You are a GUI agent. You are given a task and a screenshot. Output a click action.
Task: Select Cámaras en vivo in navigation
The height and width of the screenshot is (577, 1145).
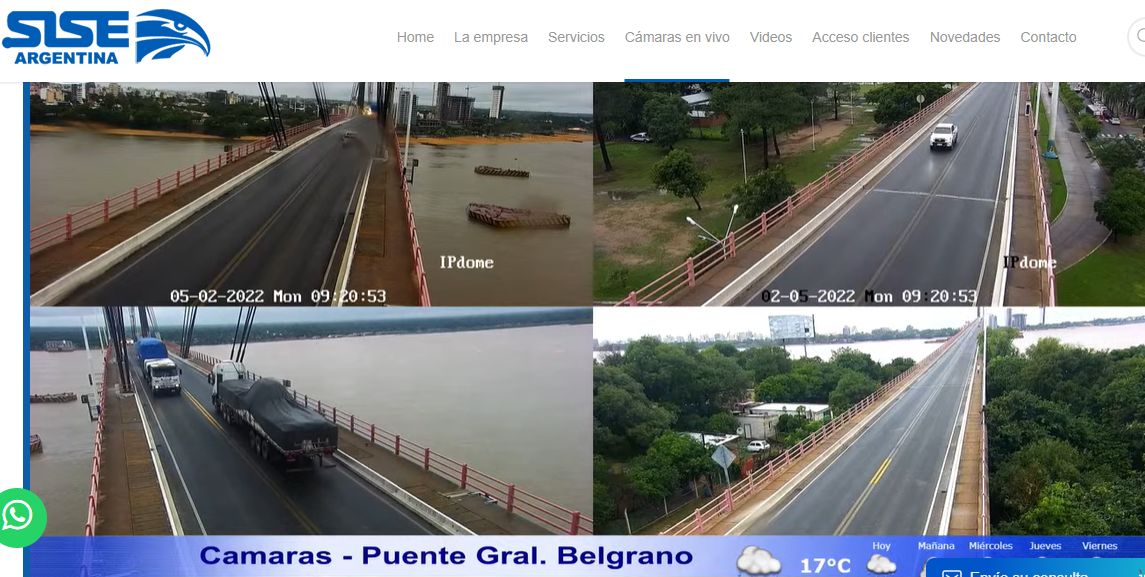point(677,37)
